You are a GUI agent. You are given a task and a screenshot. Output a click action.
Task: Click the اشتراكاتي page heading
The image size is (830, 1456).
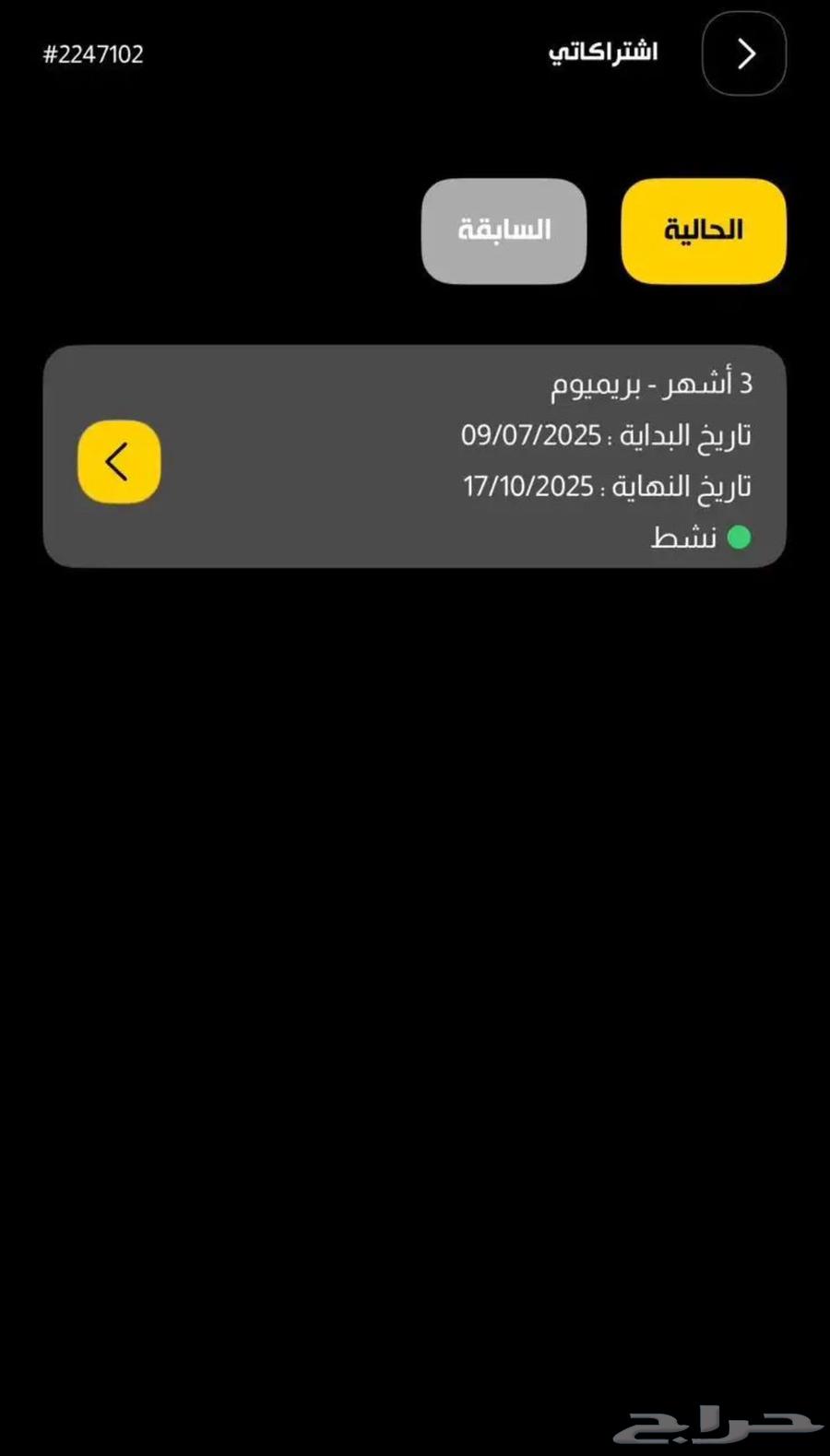click(x=600, y=53)
